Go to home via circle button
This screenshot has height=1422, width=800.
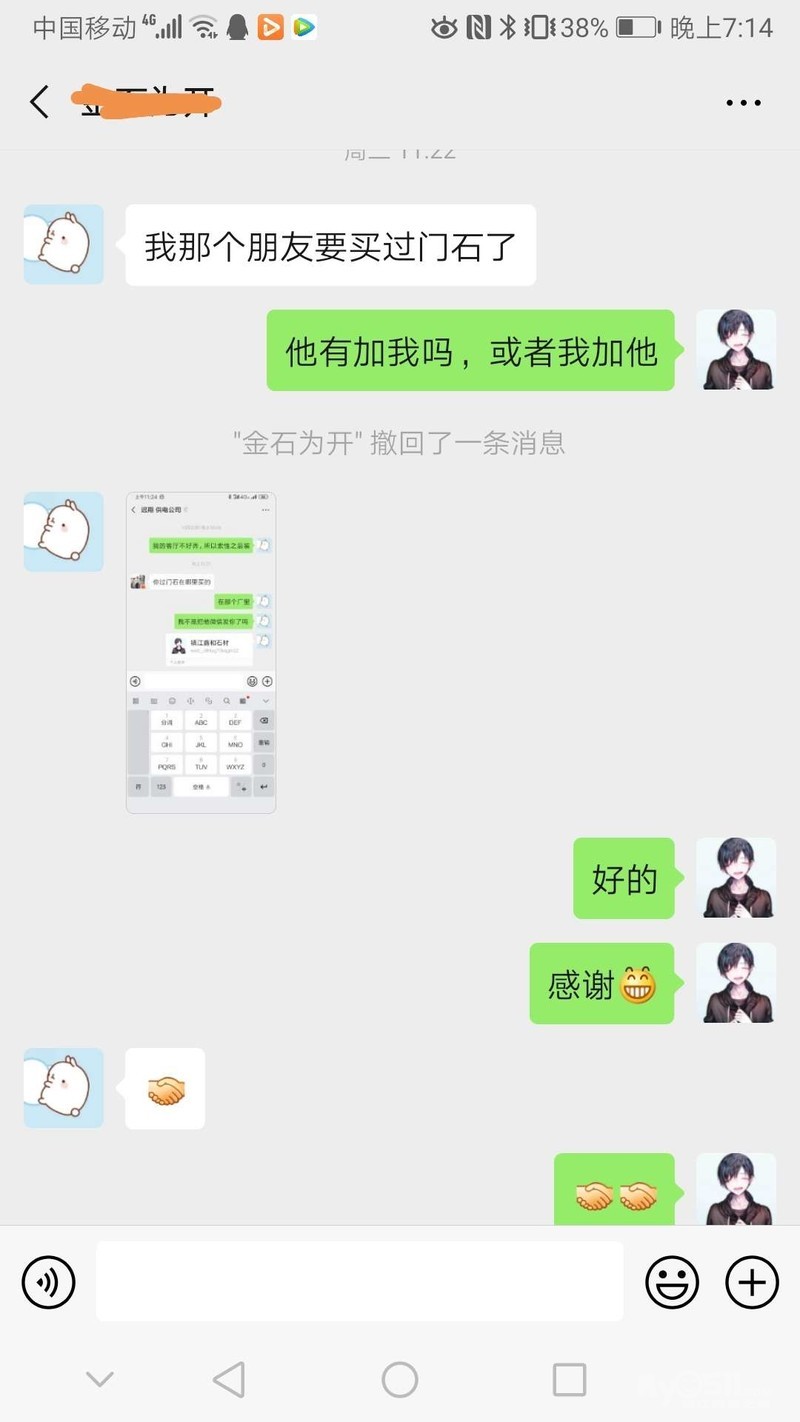[x=400, y=1380]
